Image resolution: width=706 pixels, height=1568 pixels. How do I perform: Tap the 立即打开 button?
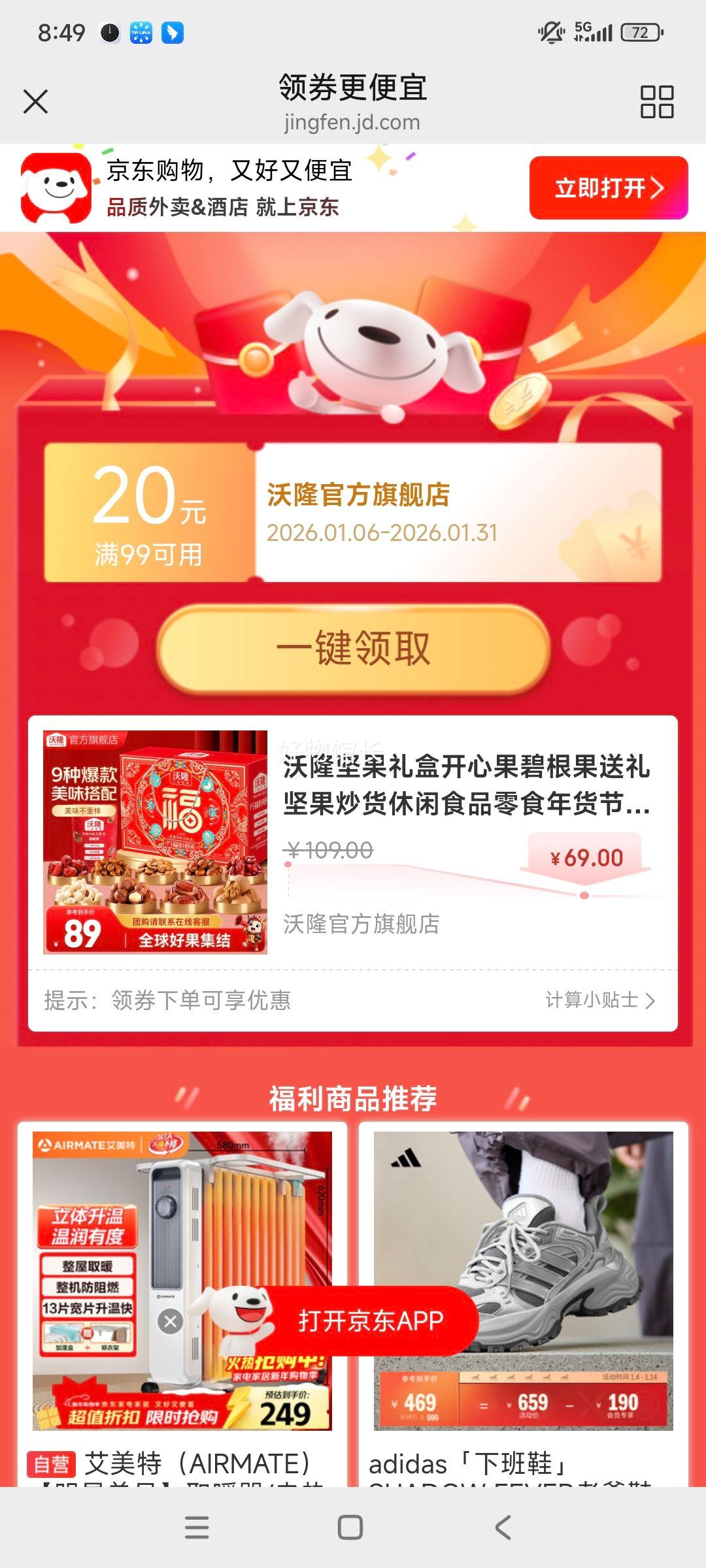pyautogui.click(x=607, y=188)
